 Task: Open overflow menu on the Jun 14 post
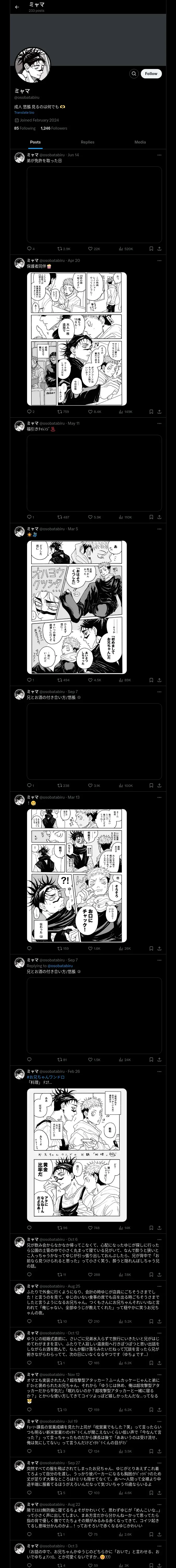pyautogui.click(x=160, y=155)
